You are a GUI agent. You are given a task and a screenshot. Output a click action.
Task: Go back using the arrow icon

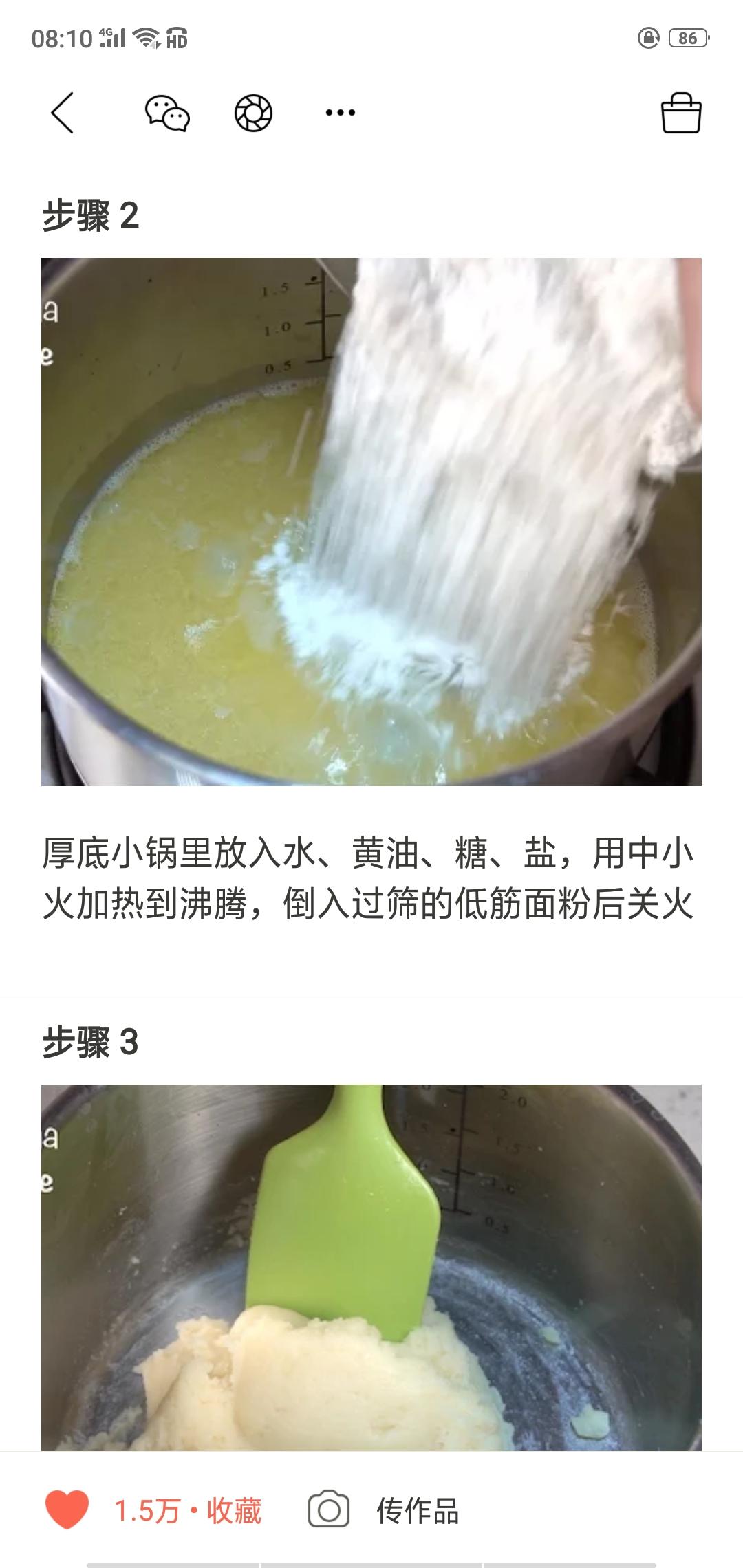pos(62,113)
